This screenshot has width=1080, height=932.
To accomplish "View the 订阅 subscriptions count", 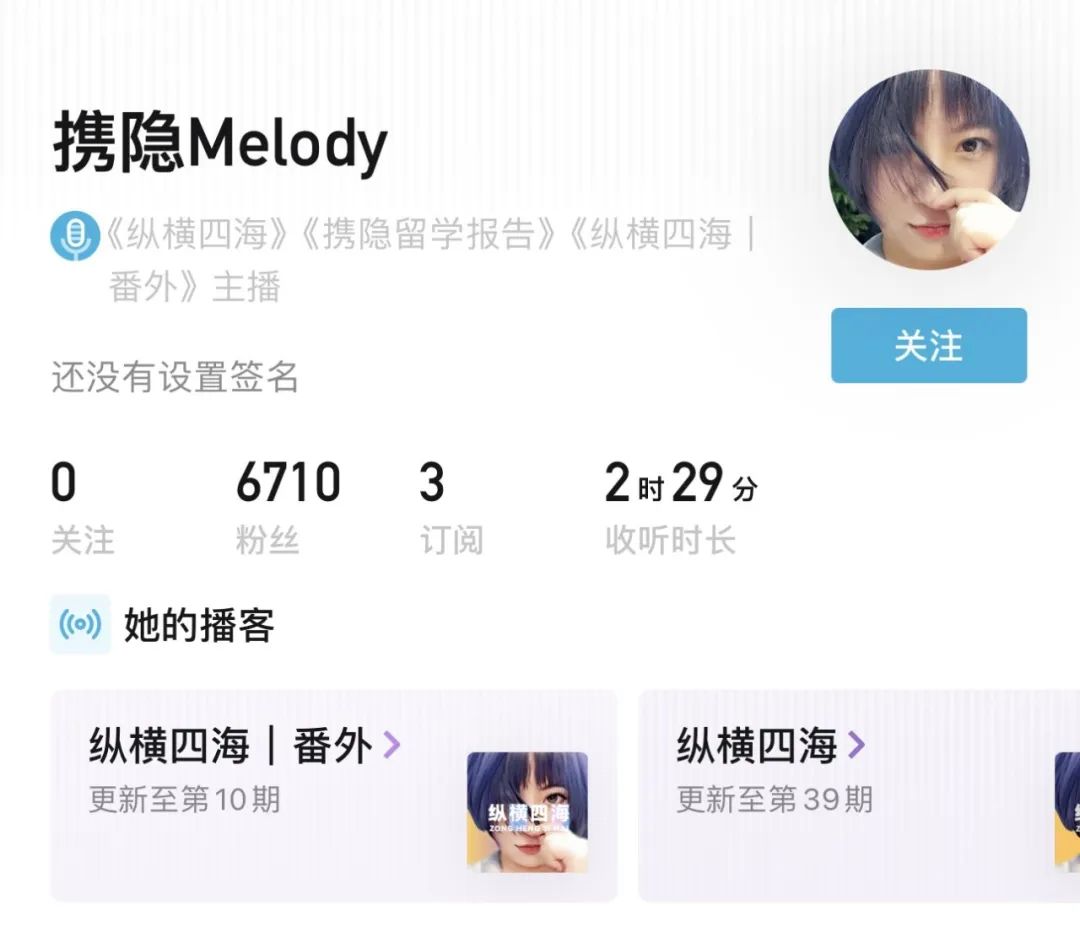I will pyautogui.click(x=450, y=509).
